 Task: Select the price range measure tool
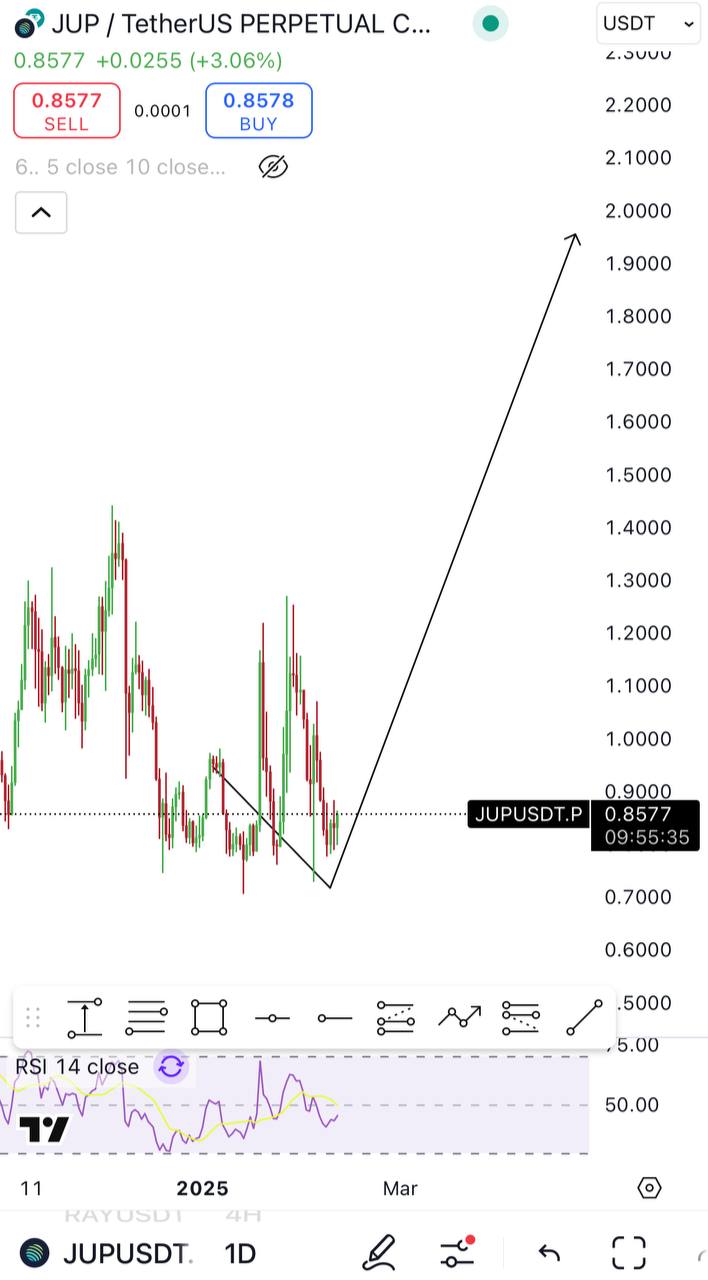(x=84, y=1018)
